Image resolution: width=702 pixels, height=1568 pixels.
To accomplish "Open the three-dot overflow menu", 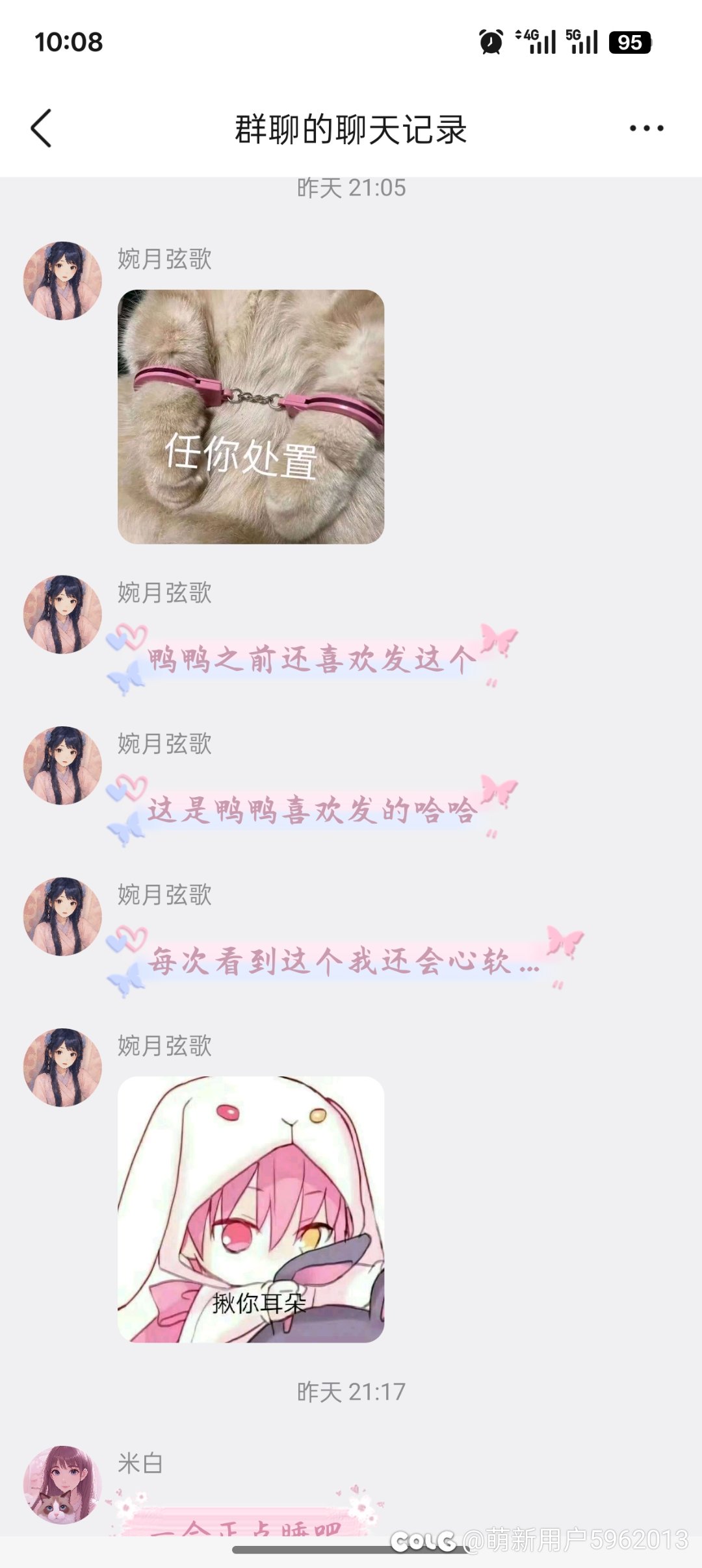I will click(646, 129).
